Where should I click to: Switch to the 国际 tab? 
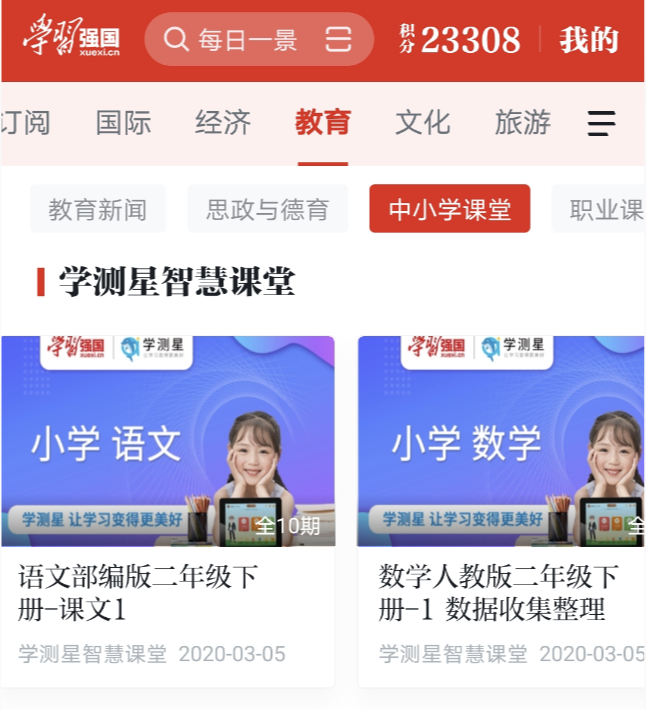123,123
